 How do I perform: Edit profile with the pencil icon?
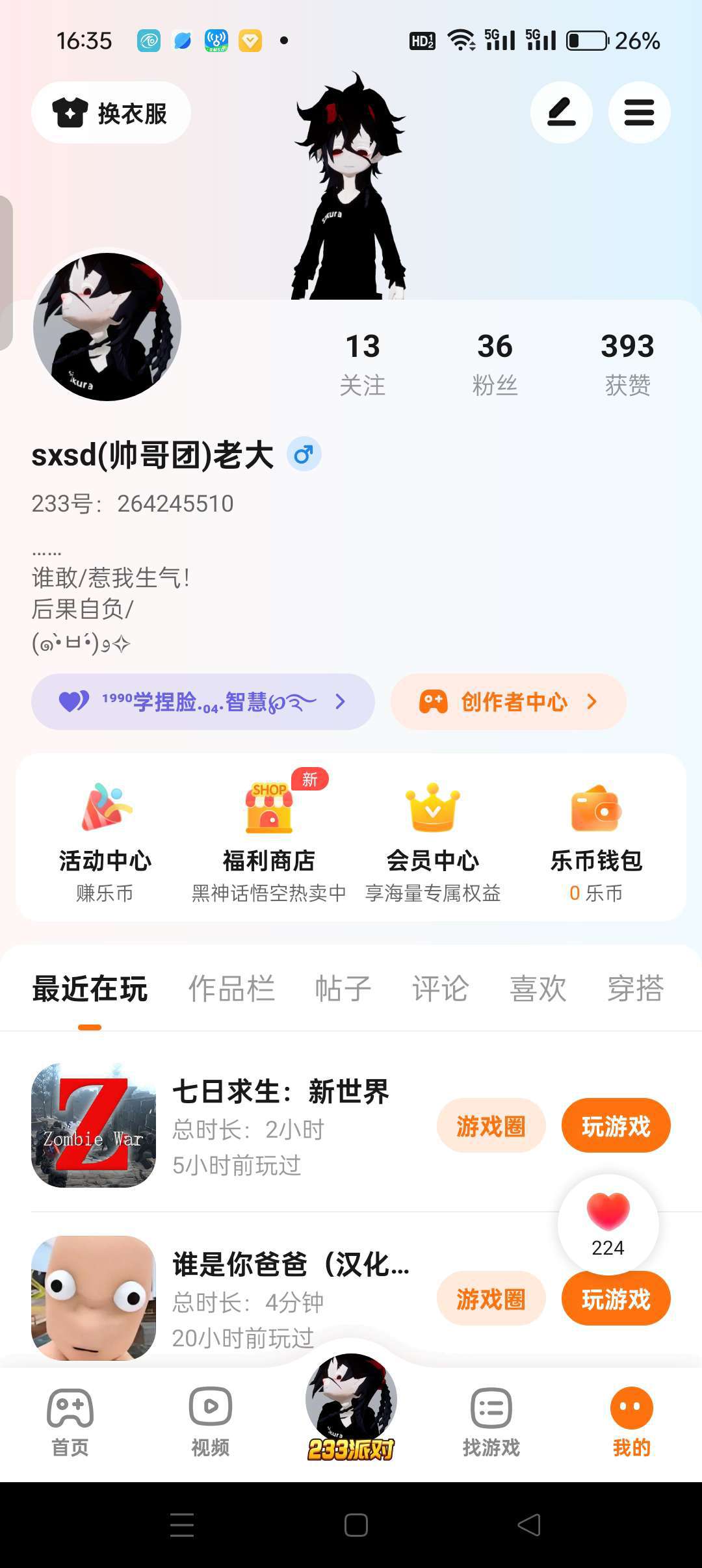click(x=561, y=112)
